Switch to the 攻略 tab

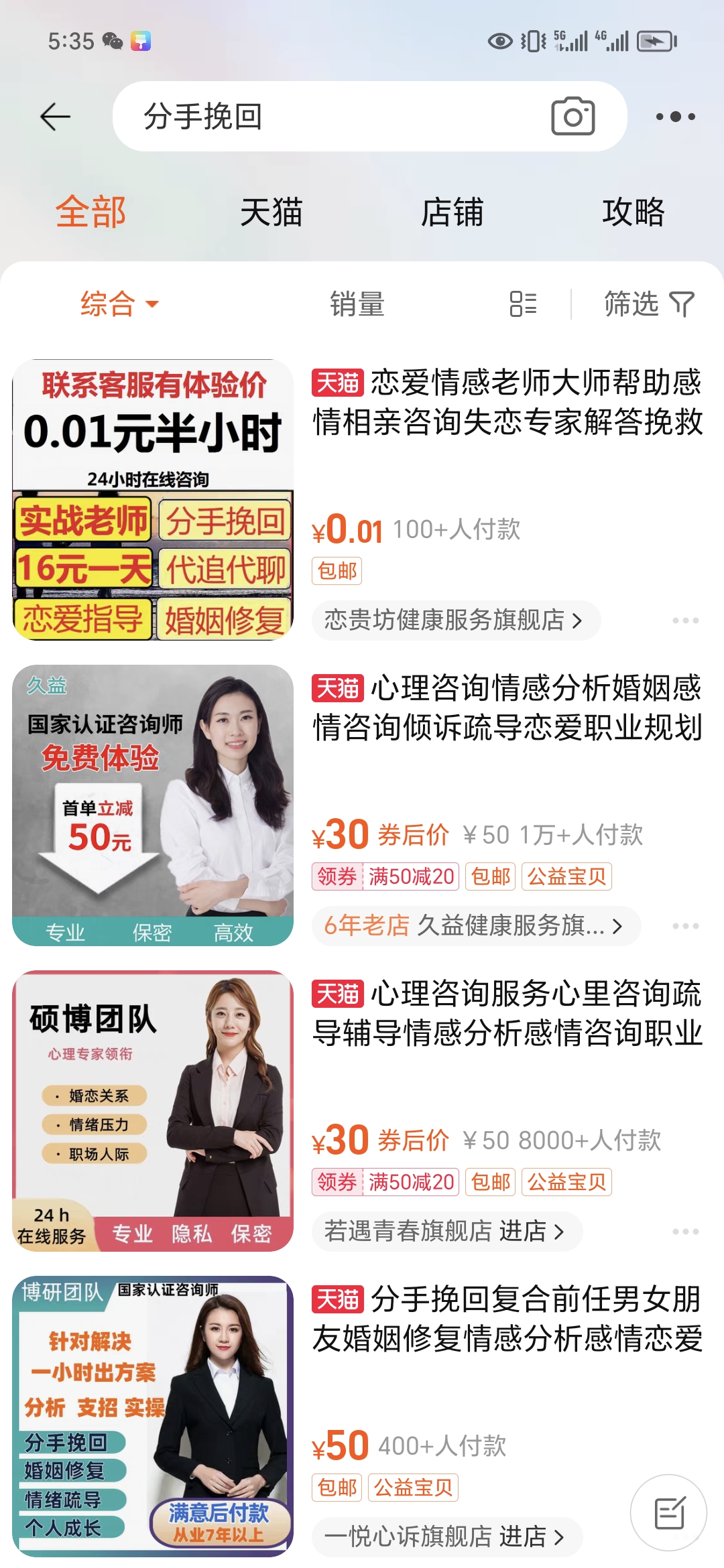pos(633,212)
